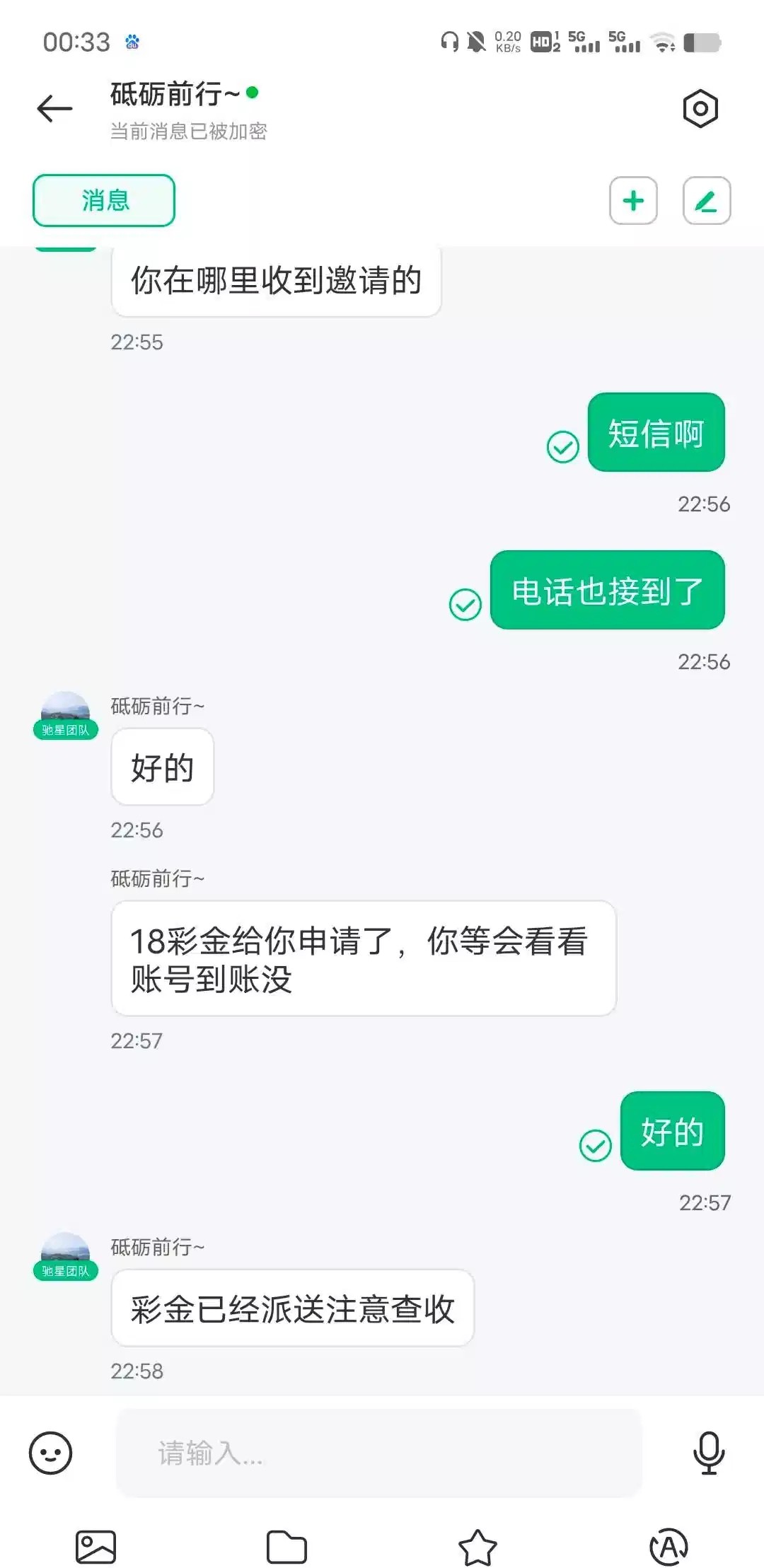Open chat settings hexagon icon
This screenshot has width=764, height=1568.
pos(700,109)
